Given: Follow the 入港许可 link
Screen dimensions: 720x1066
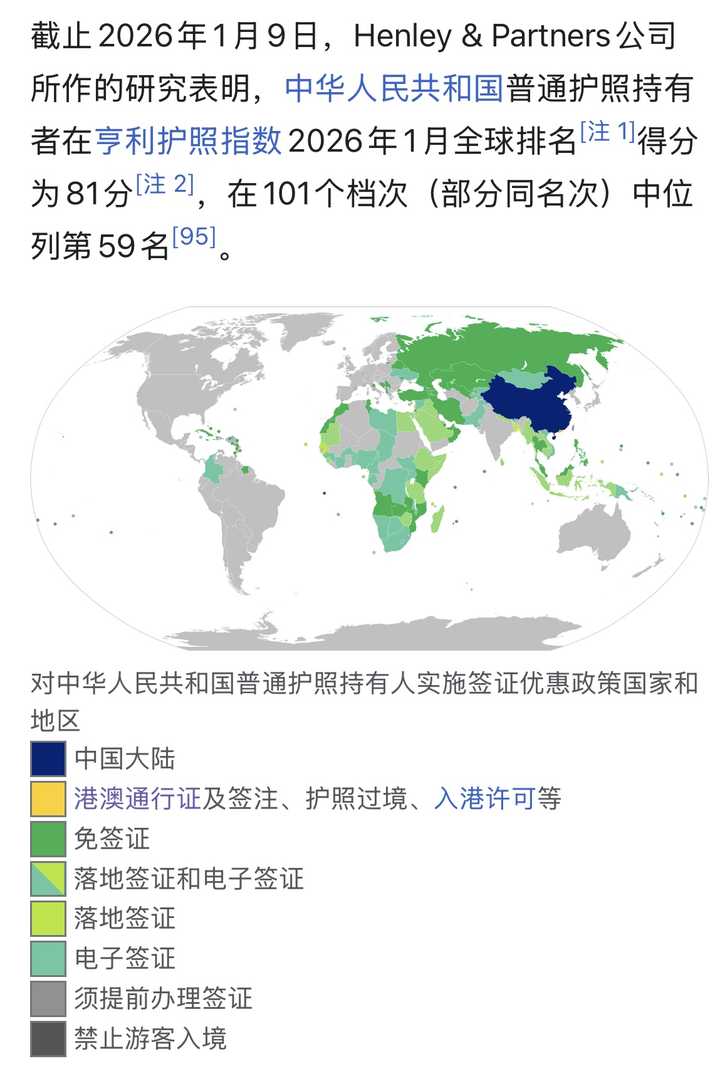Looking at the screenshot, I should point(485,797).
